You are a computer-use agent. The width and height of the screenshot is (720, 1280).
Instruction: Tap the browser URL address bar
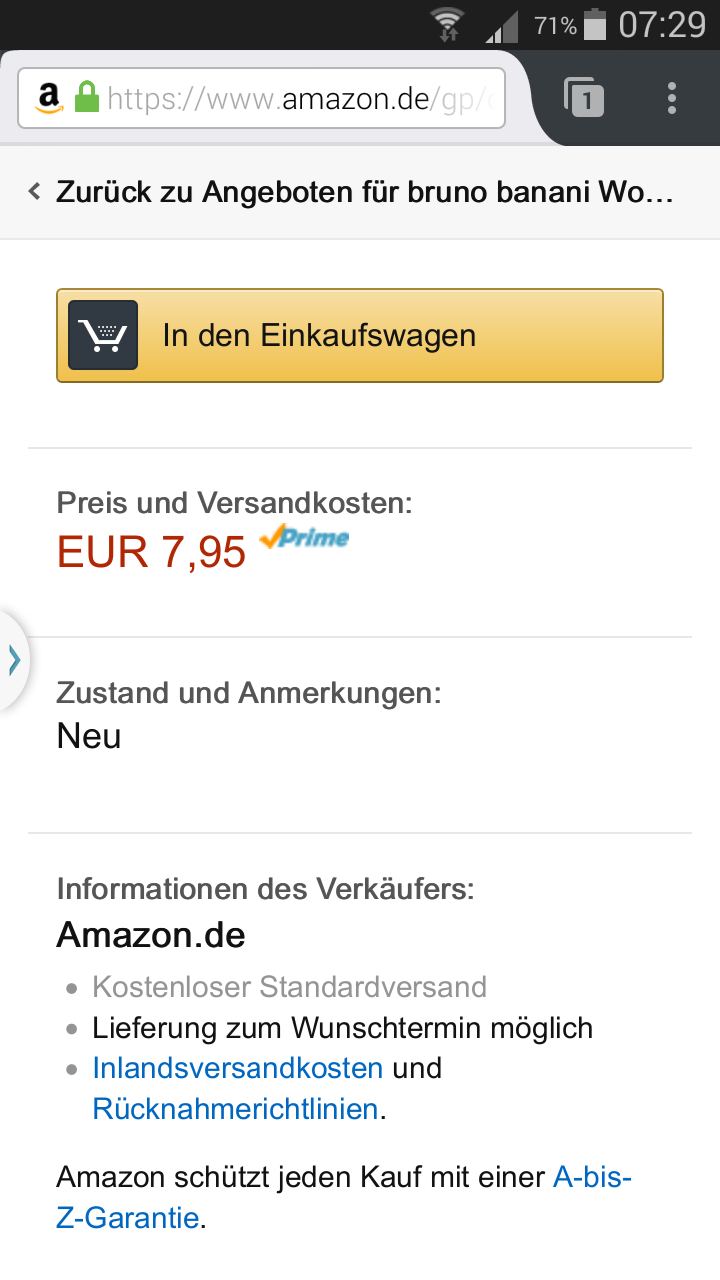click(261, 98)
